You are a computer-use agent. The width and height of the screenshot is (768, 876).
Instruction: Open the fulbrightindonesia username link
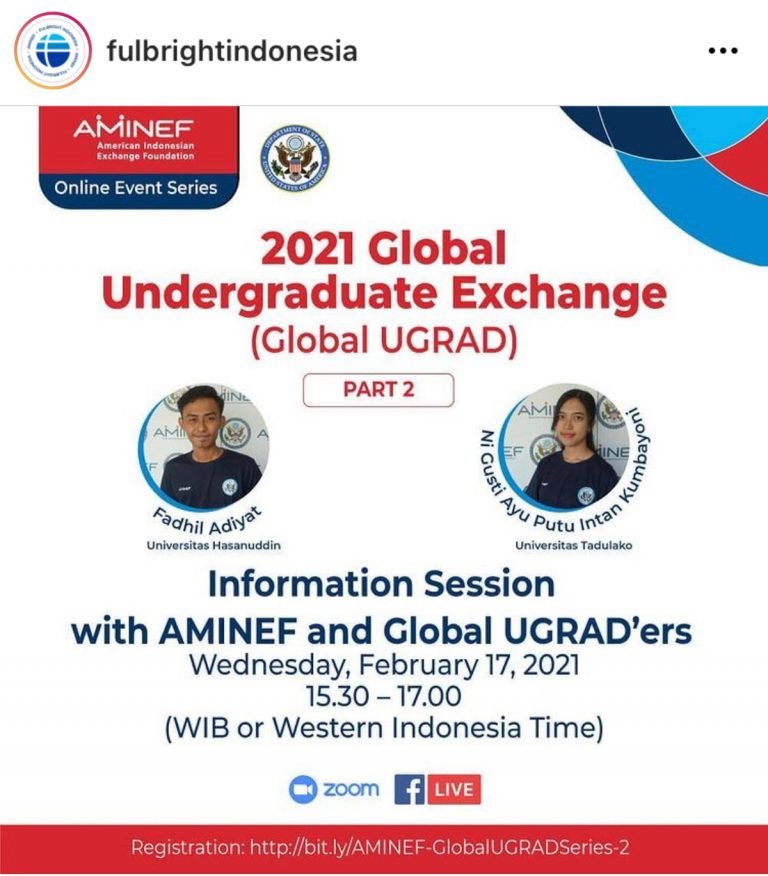[x=231, y=50]
